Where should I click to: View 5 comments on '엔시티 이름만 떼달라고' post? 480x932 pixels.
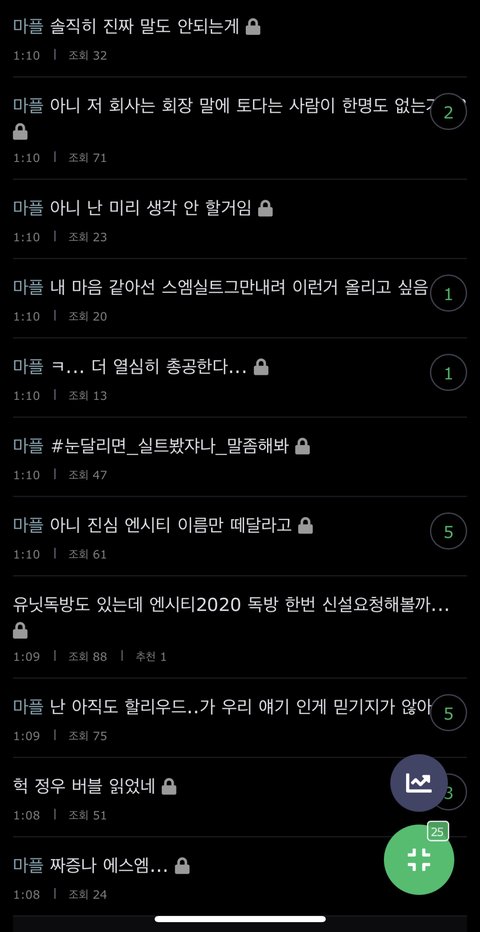[449, 532]
